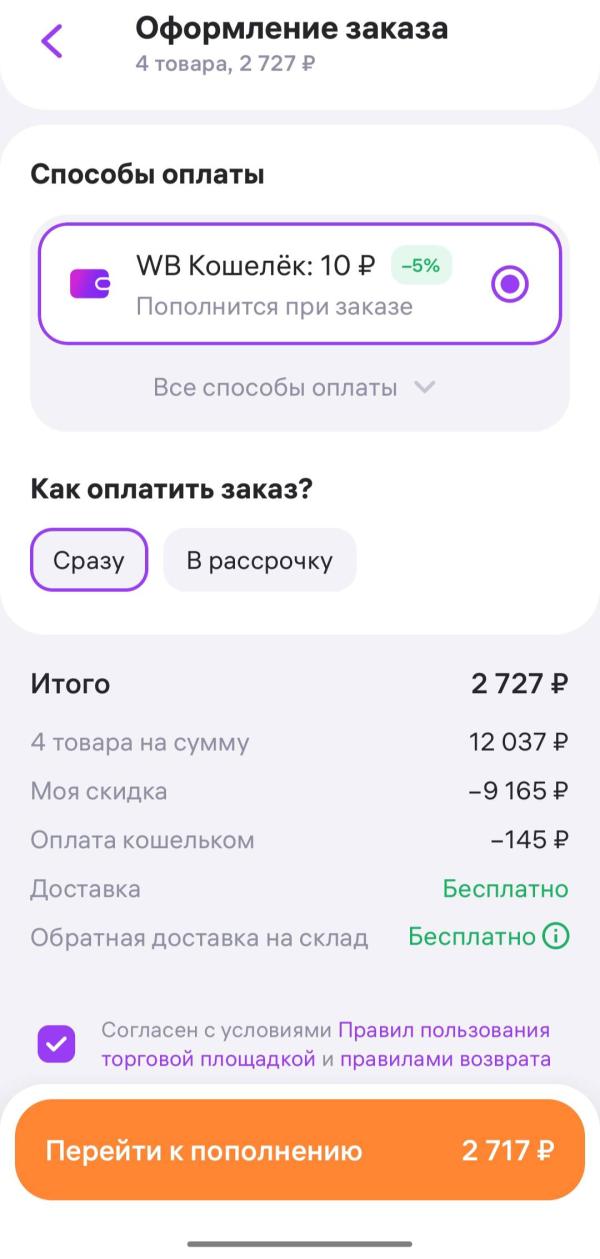Choose the Сразу payment option
Screen dimensions: 600x1259
coord(89,560)
